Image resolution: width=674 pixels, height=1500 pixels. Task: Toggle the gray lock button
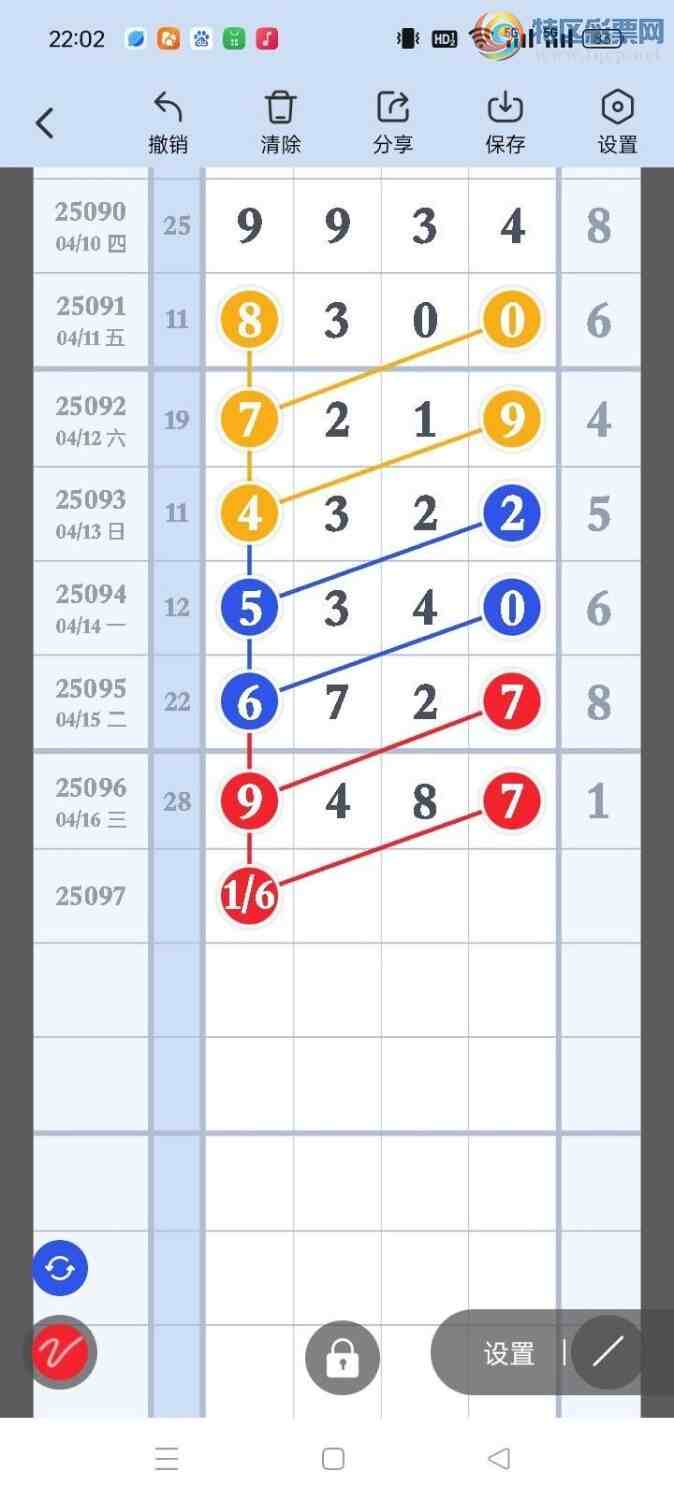[342, 1358]
